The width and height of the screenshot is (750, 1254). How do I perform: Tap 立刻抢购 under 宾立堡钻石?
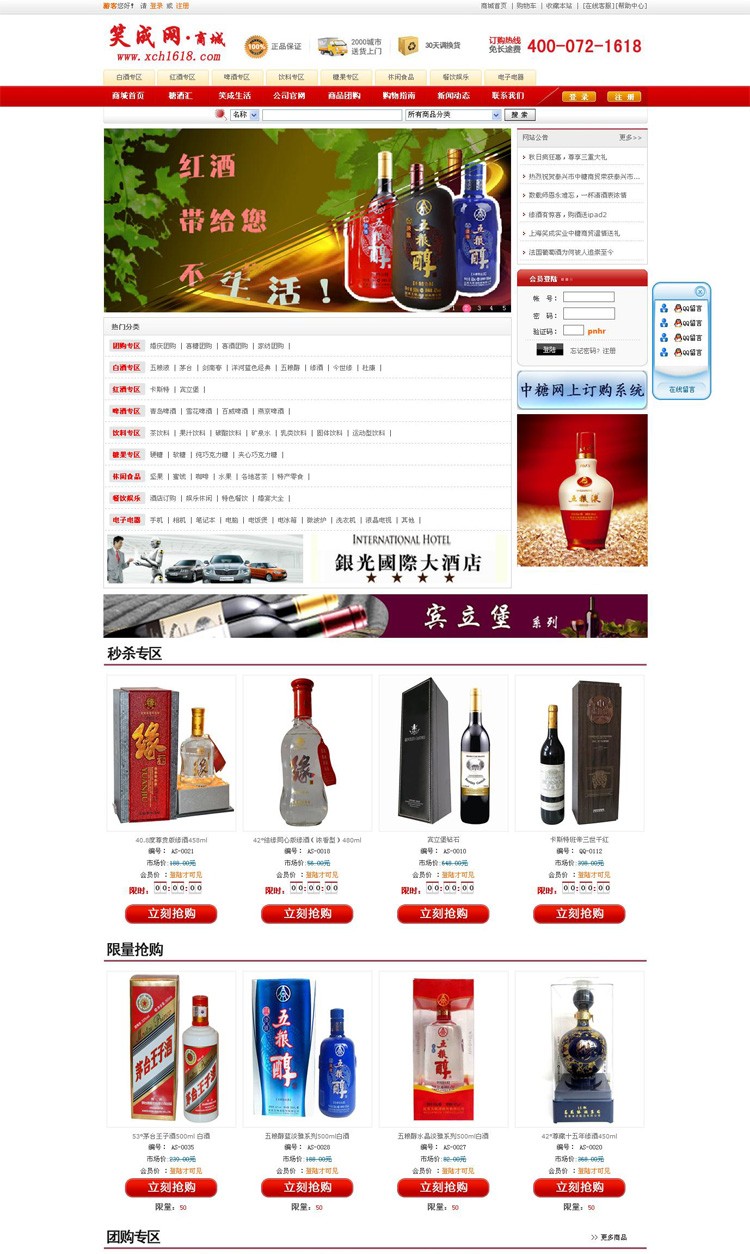443,913
